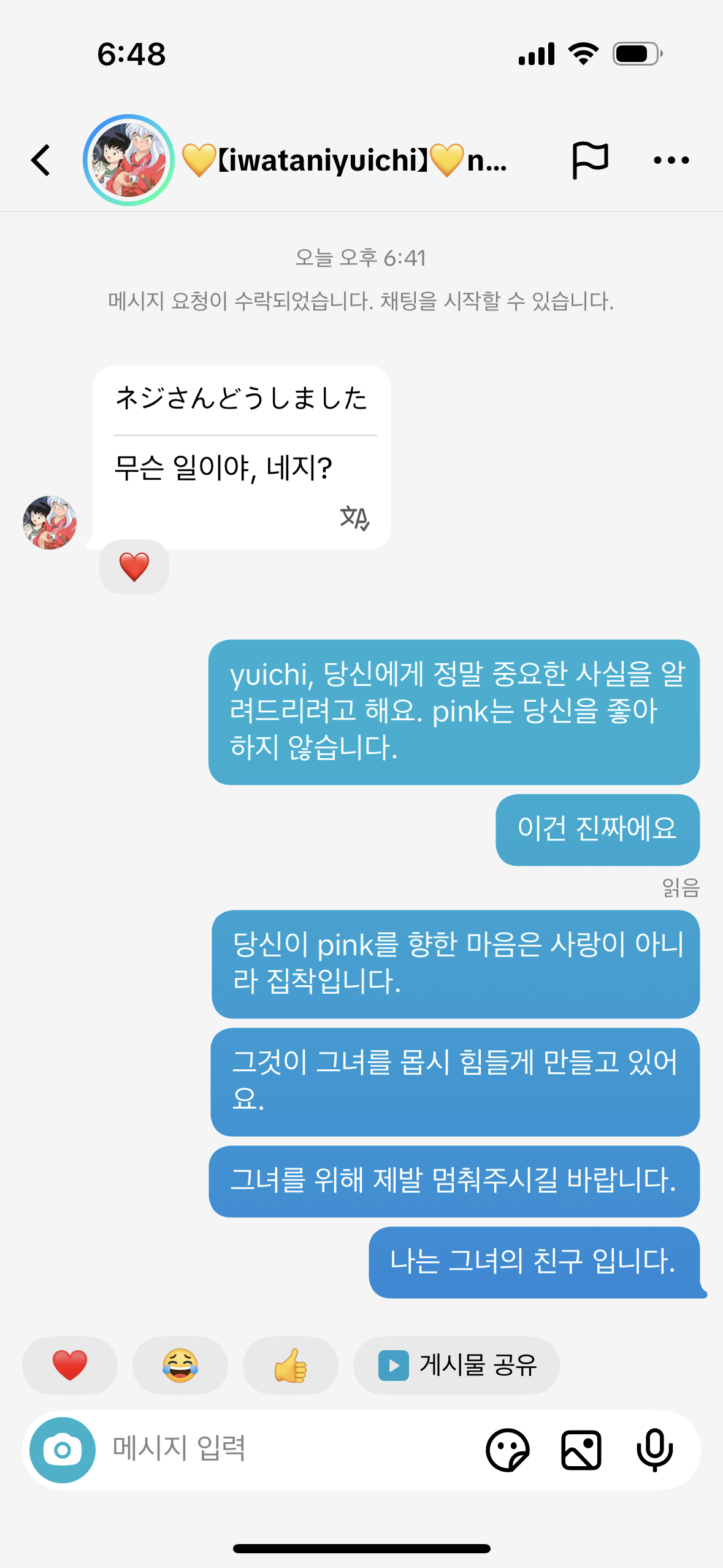Send the heart quick reaction
The height and width of the screenshot is (1568, 723).
click(x=70, y=1366)
